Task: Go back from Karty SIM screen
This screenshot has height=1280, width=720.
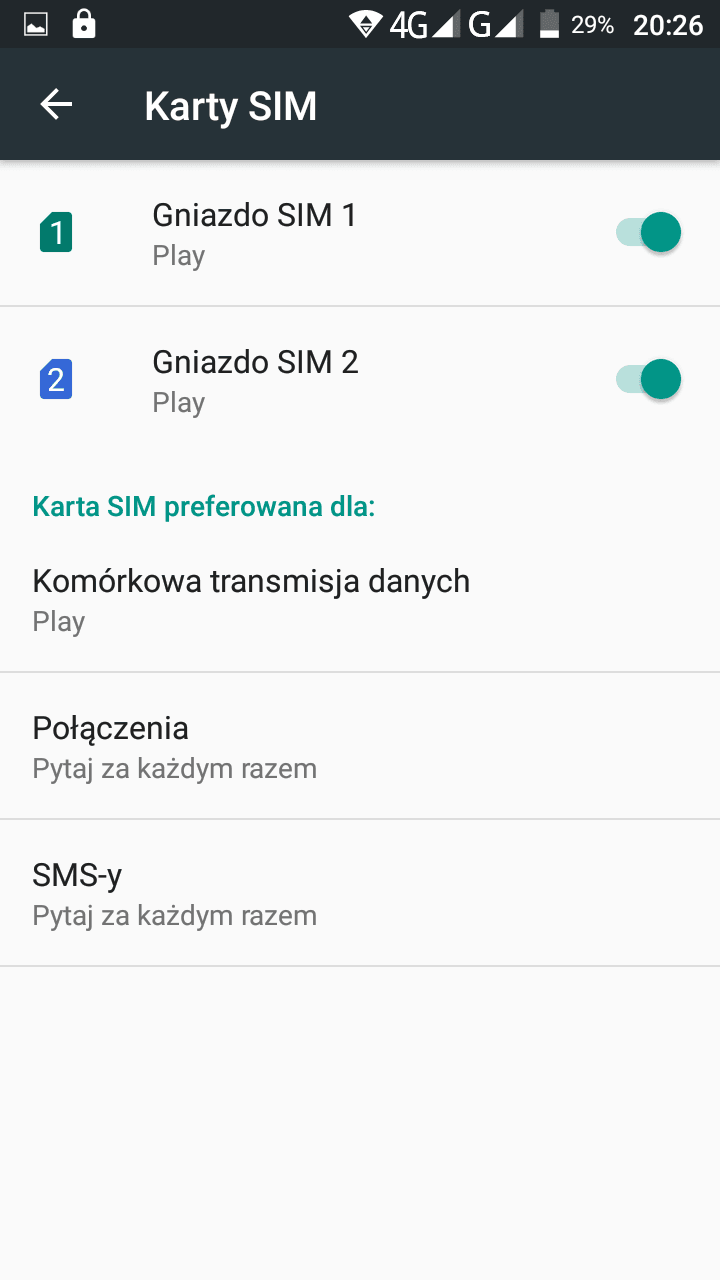Action: 56,104
